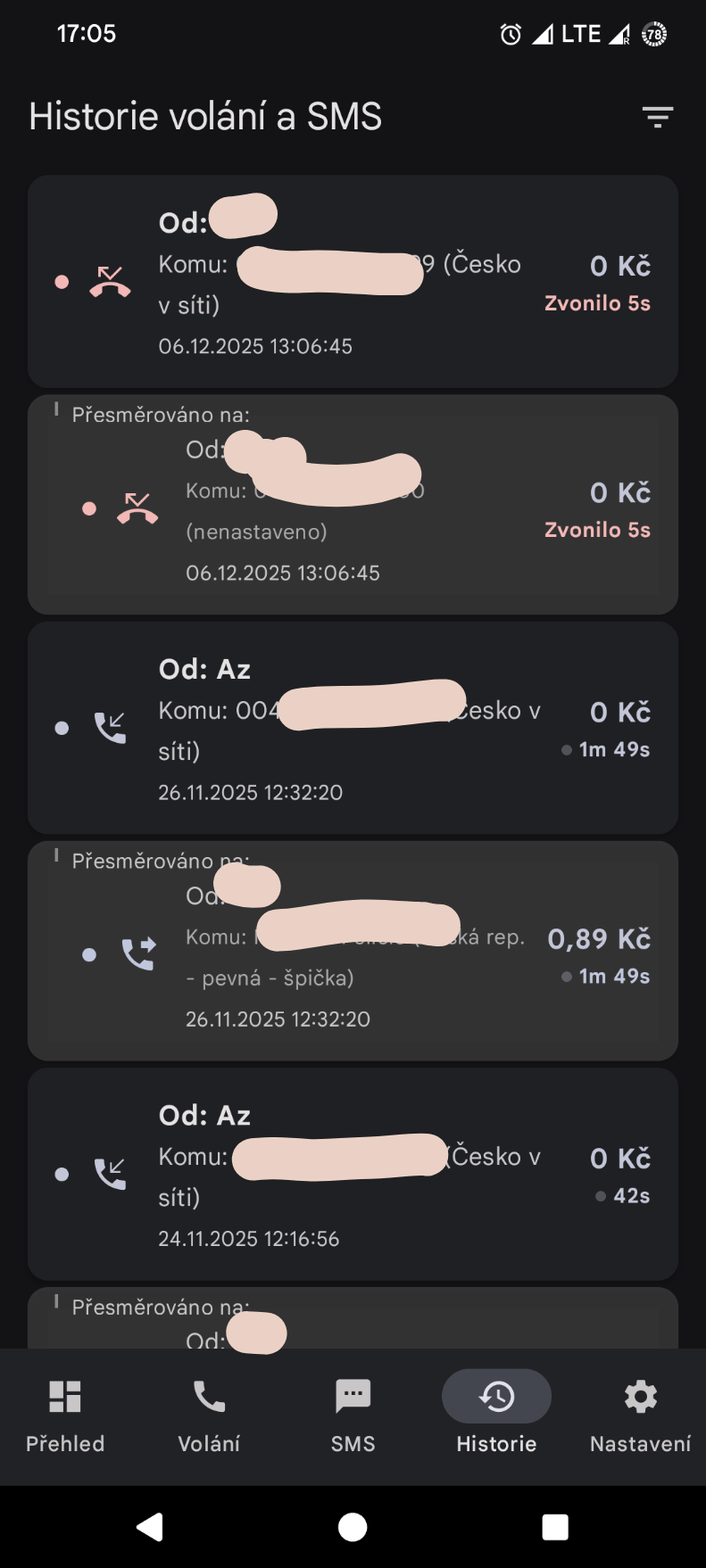Tap the system back button
Screen dimensions: 706x1568
150,1527
